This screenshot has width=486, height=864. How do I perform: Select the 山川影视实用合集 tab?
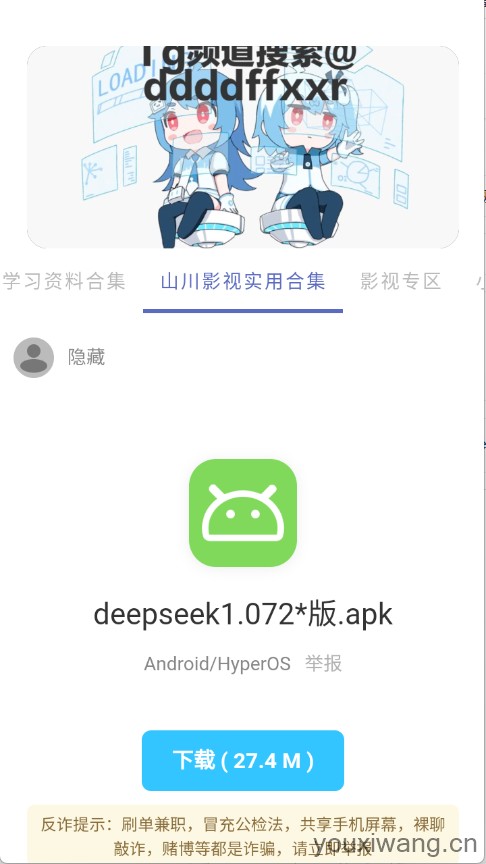pos(243,282)
